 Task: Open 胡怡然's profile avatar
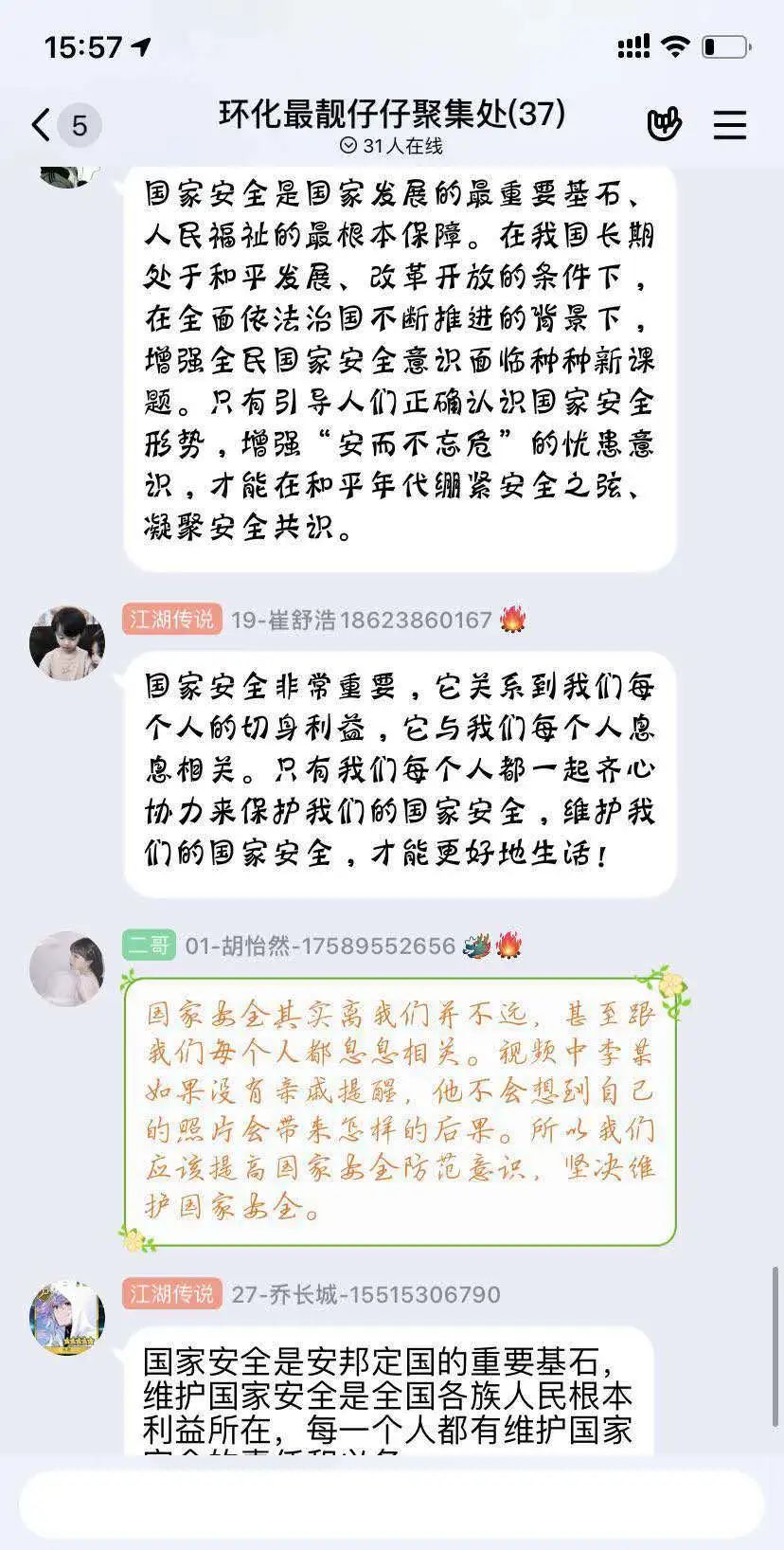pos(66,967)
